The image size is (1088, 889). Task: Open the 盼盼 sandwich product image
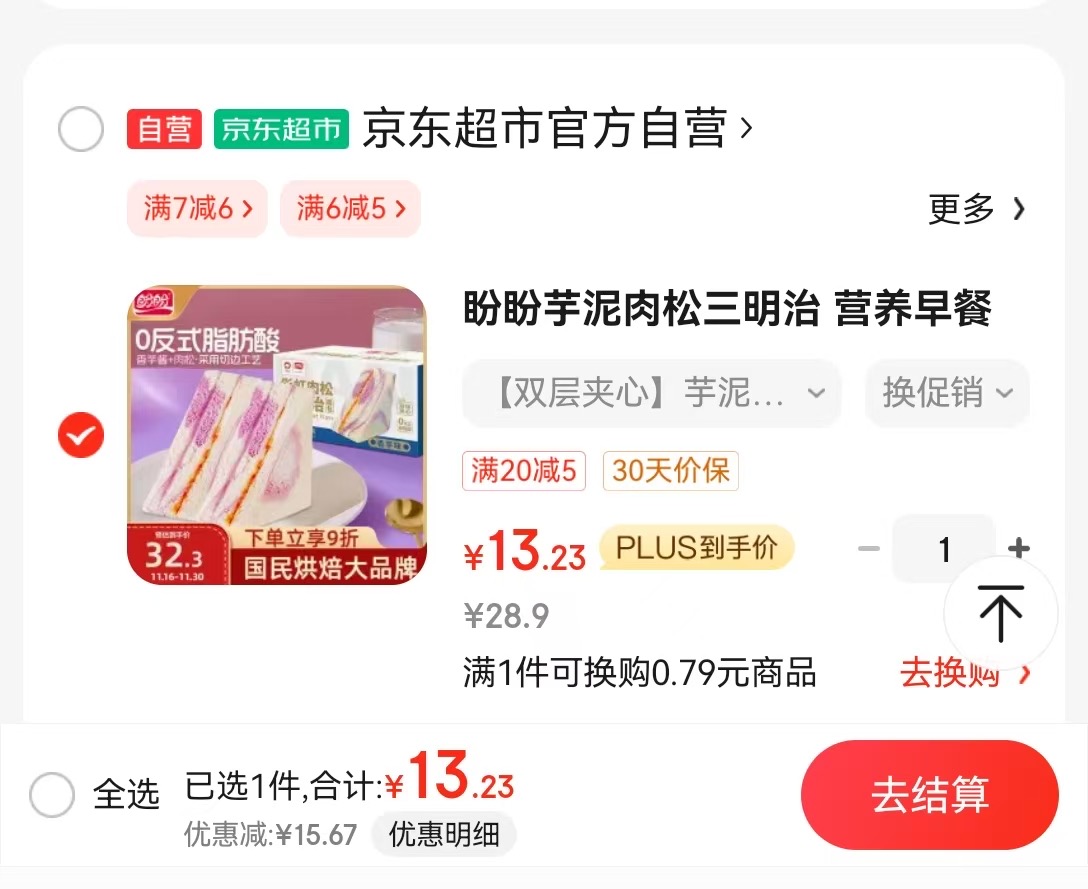point(277,435)
